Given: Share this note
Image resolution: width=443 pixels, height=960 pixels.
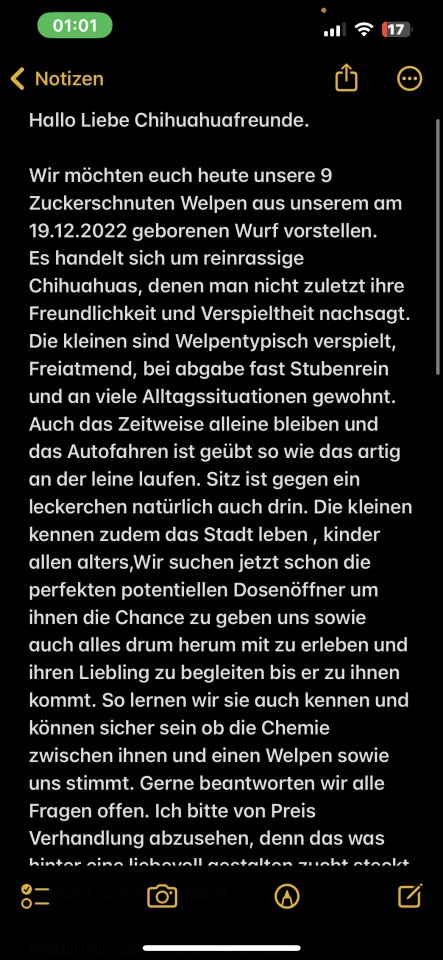Looking at the screenshot, I should click(346, 78).
